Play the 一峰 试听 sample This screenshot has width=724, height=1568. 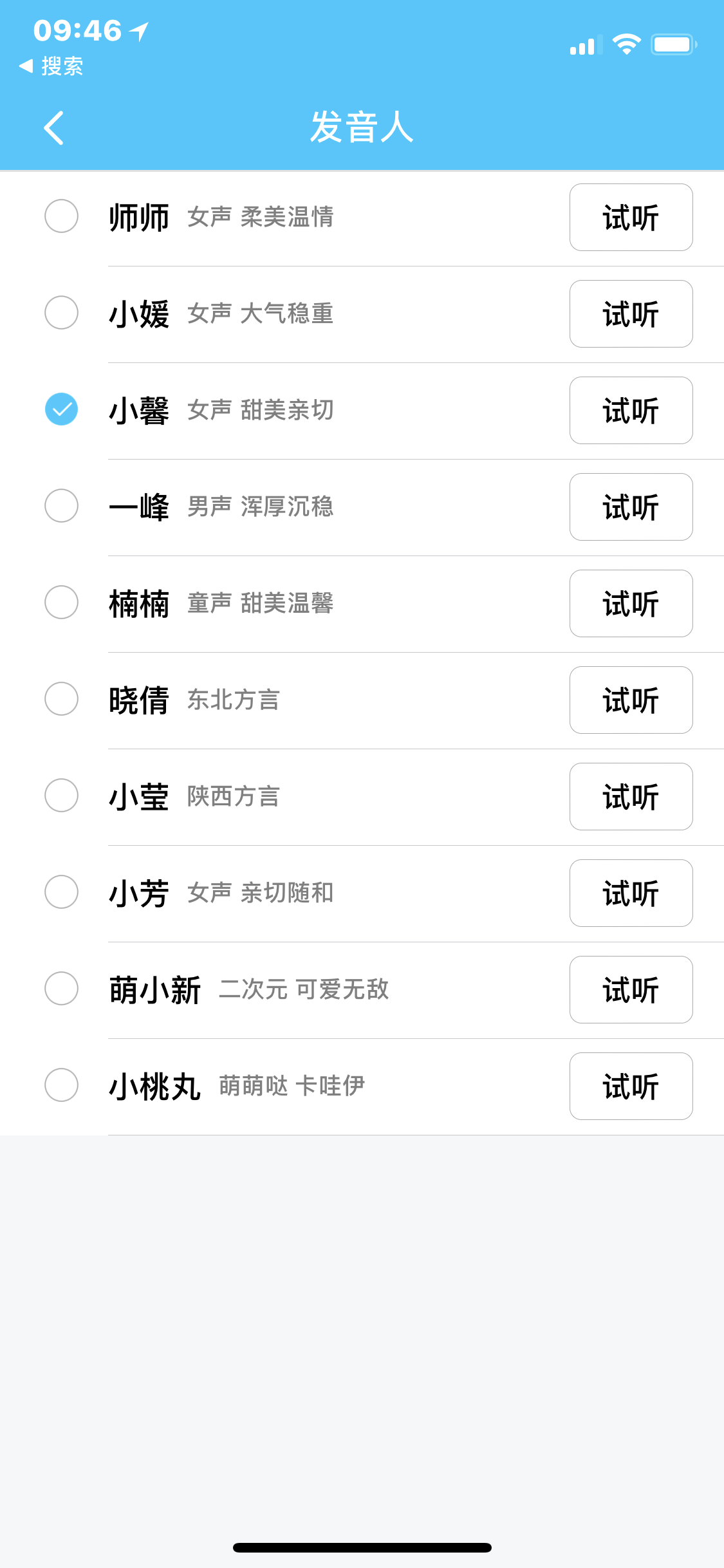631,507
